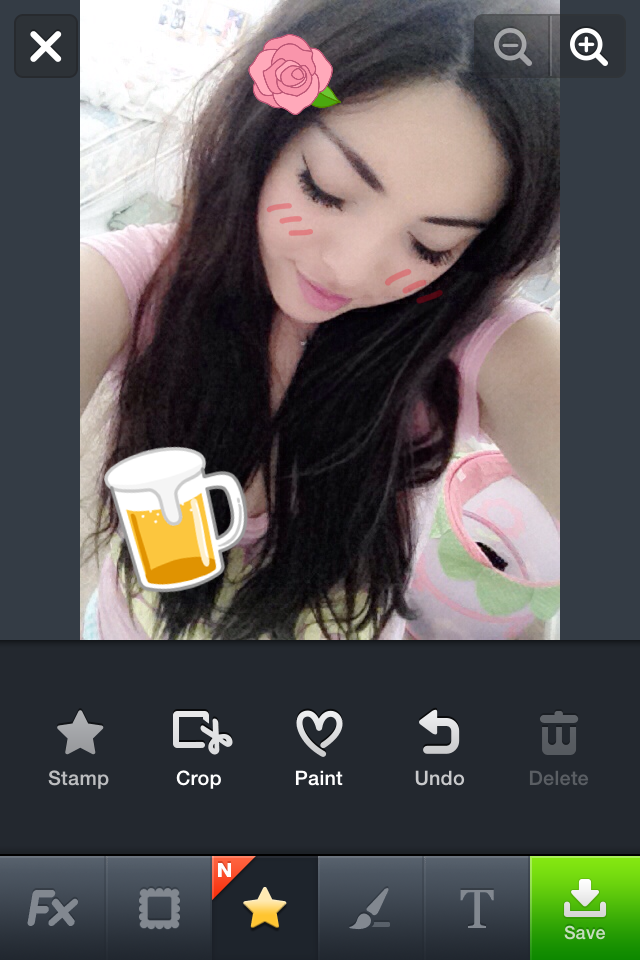Open the brush tab

[x=371, y=908]
